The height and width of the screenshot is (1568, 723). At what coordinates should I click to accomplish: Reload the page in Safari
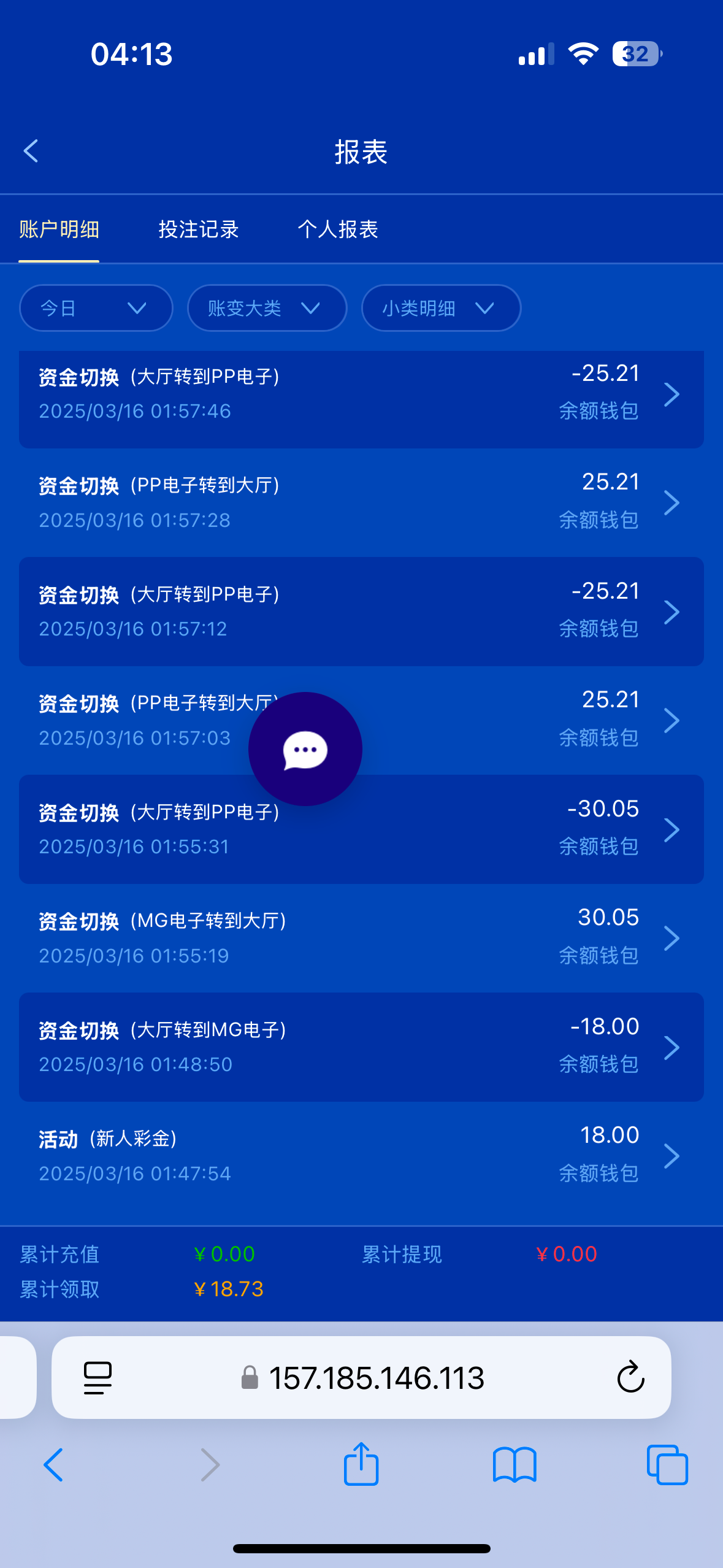pyautogui.click(x=630, y=1378)
